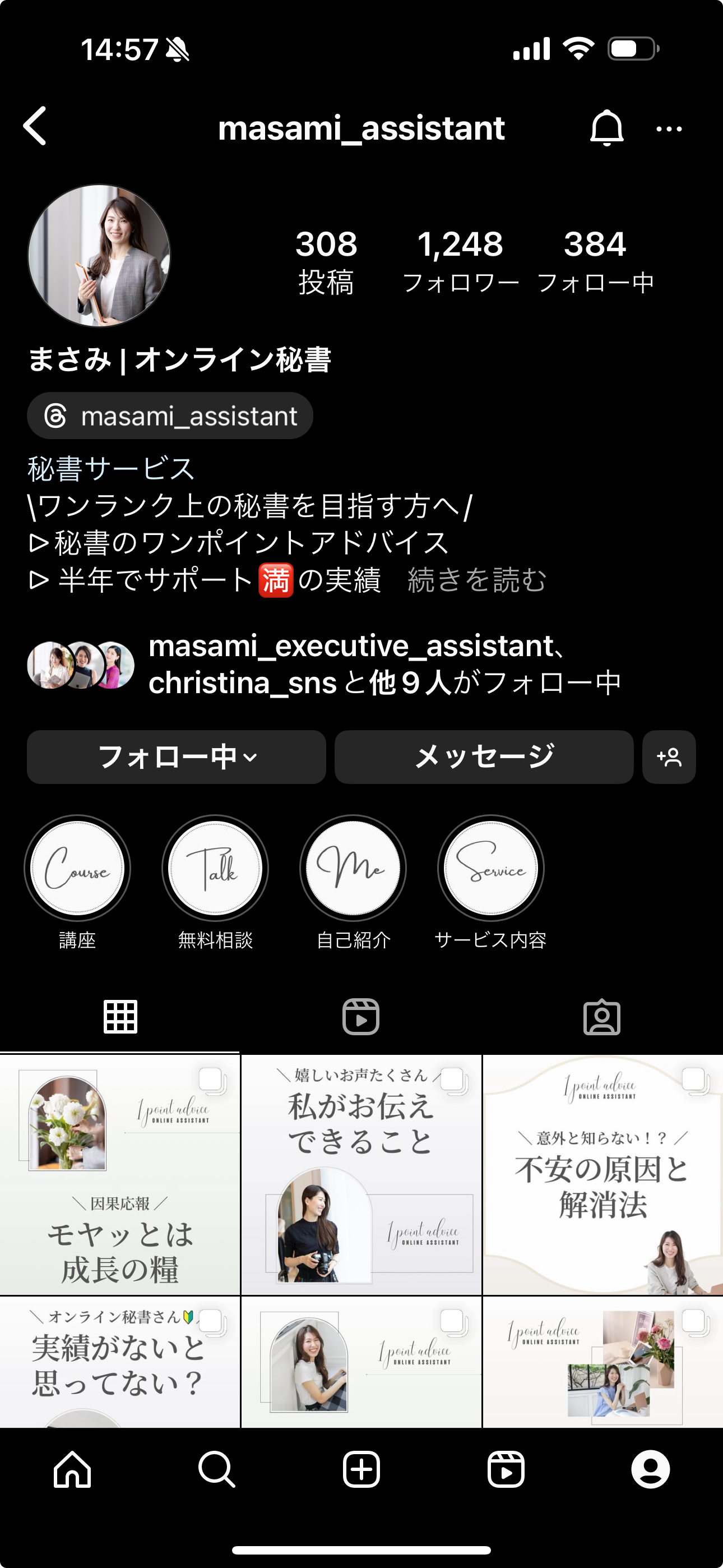Viewport: 723px width, 1568px height.
Task: Open the masami_assistant Threads badge
Action: (170, 416)
